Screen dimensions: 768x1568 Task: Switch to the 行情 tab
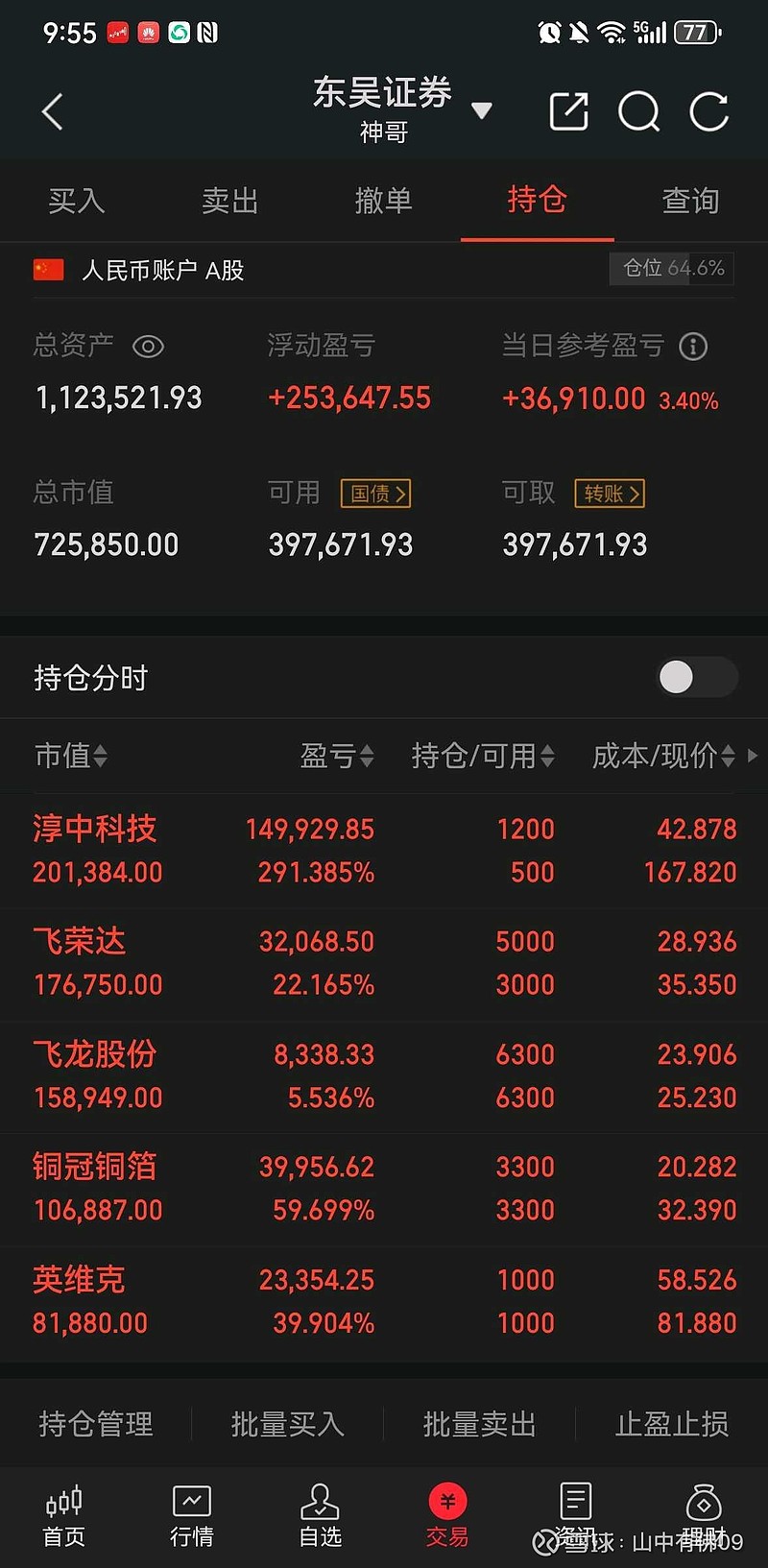(192, 1515)
